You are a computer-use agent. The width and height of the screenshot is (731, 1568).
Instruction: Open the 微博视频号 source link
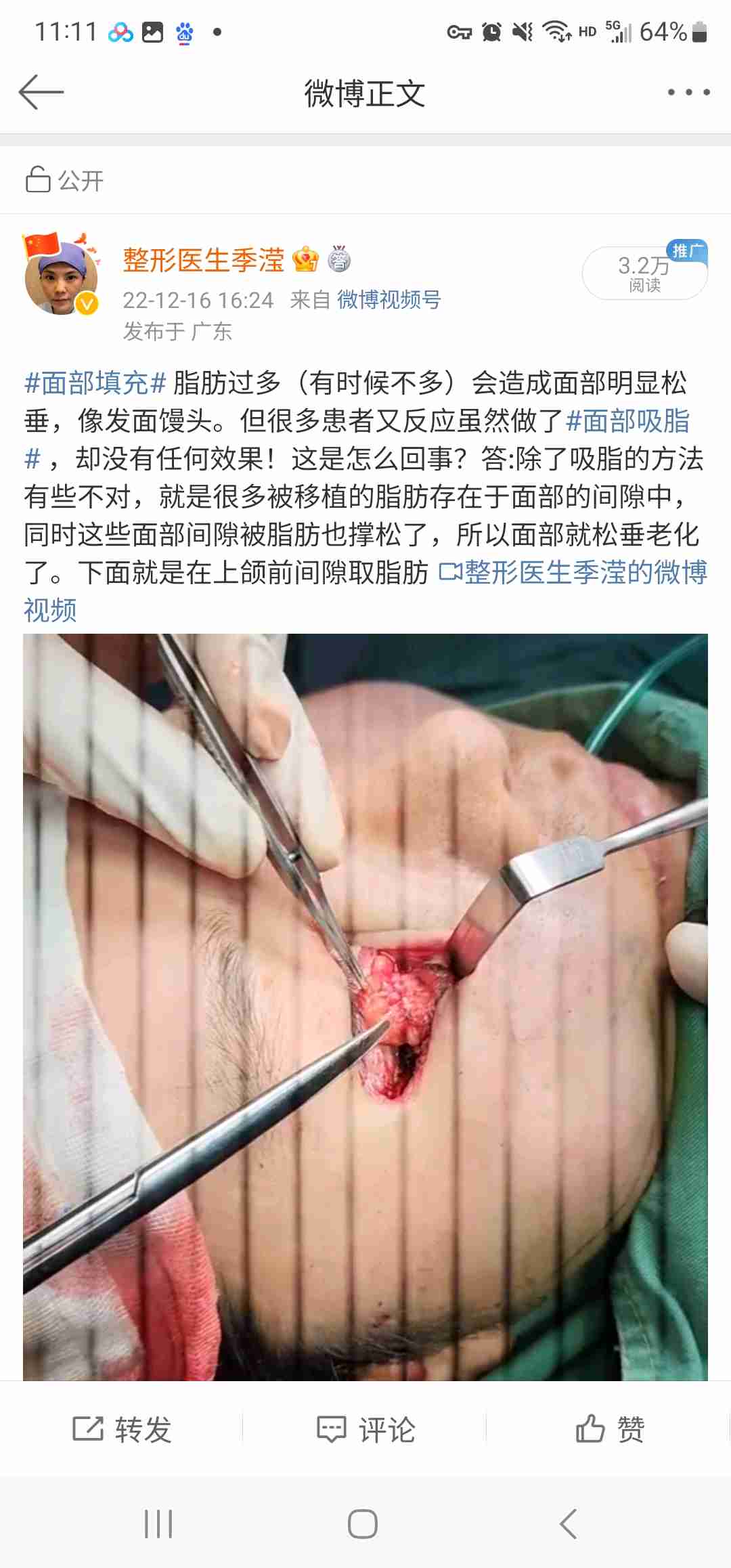(389, 299)
